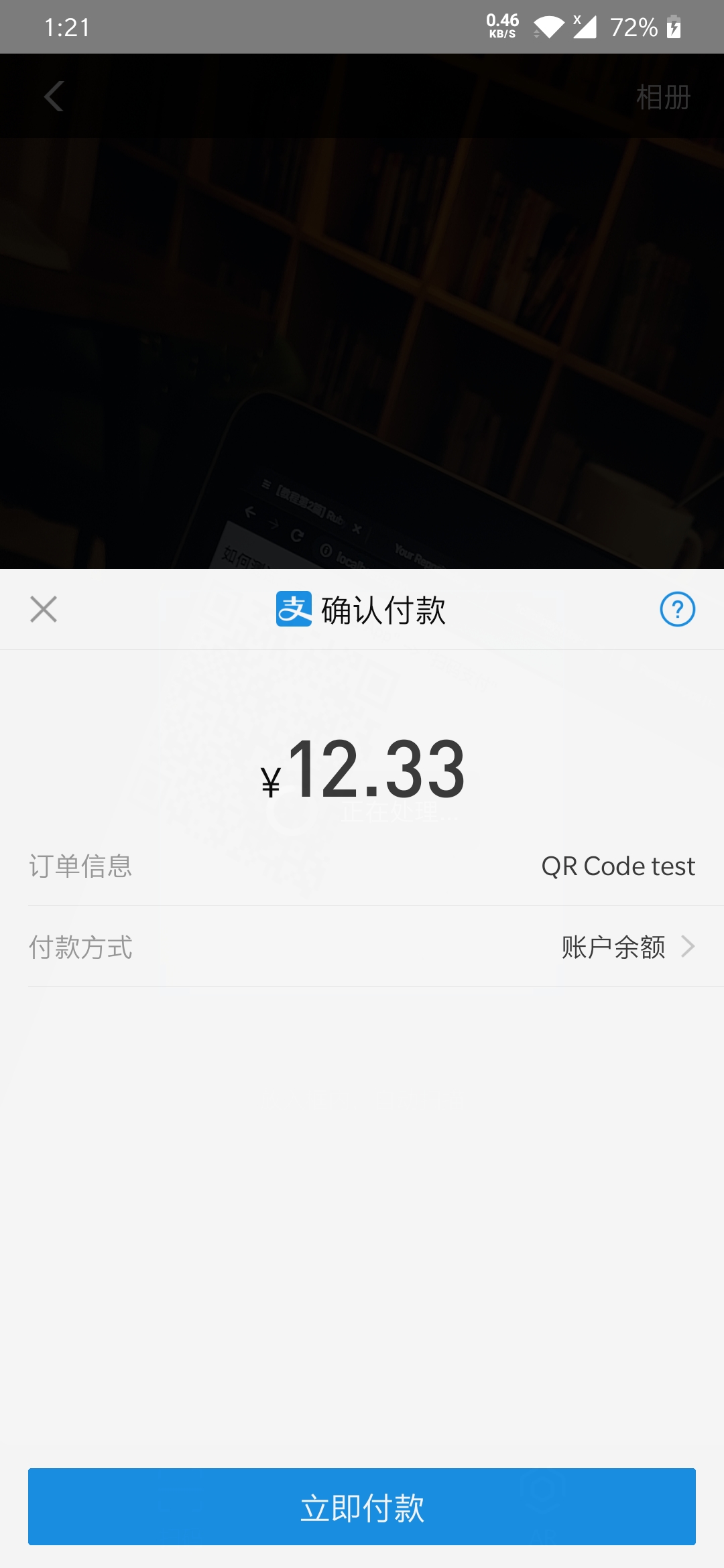Go back from the scanner screen

(x=54, y=96)
